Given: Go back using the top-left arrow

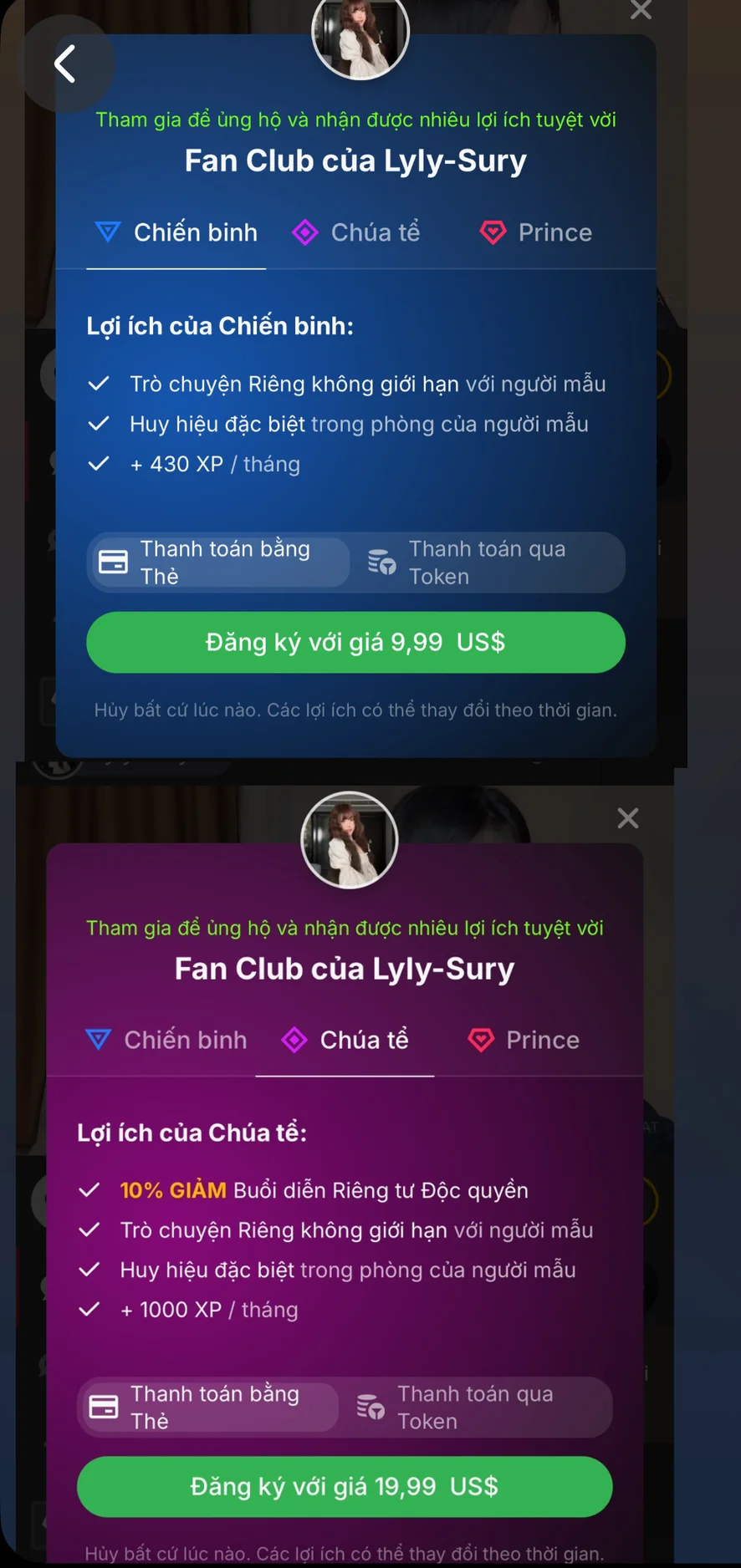Looking at the screenshot, I should tap(65, 64).
